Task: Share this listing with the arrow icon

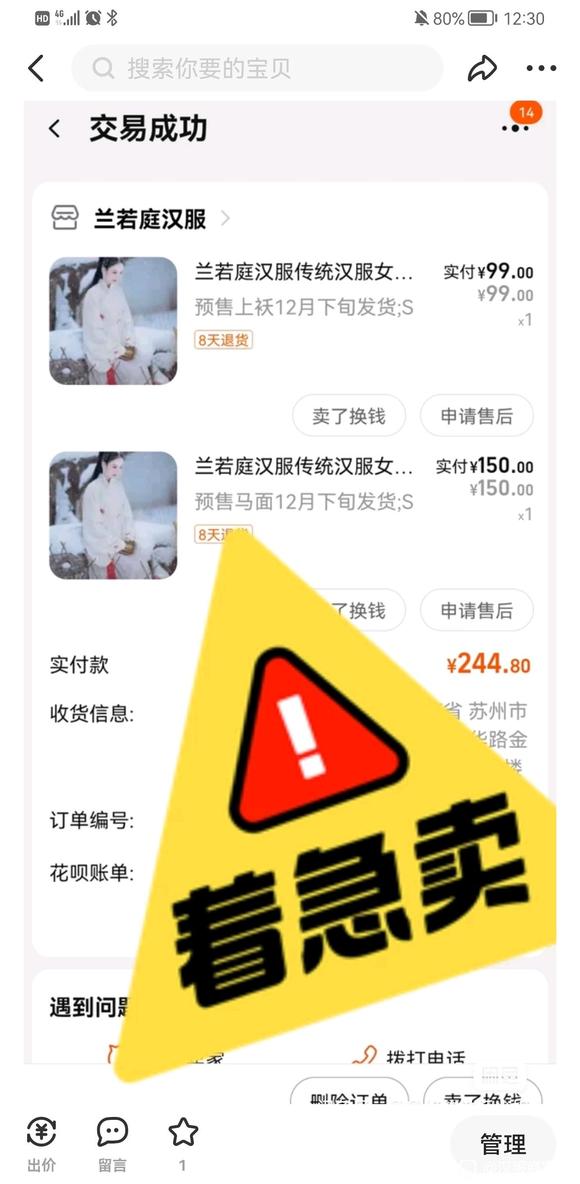Action: [482, 68]
